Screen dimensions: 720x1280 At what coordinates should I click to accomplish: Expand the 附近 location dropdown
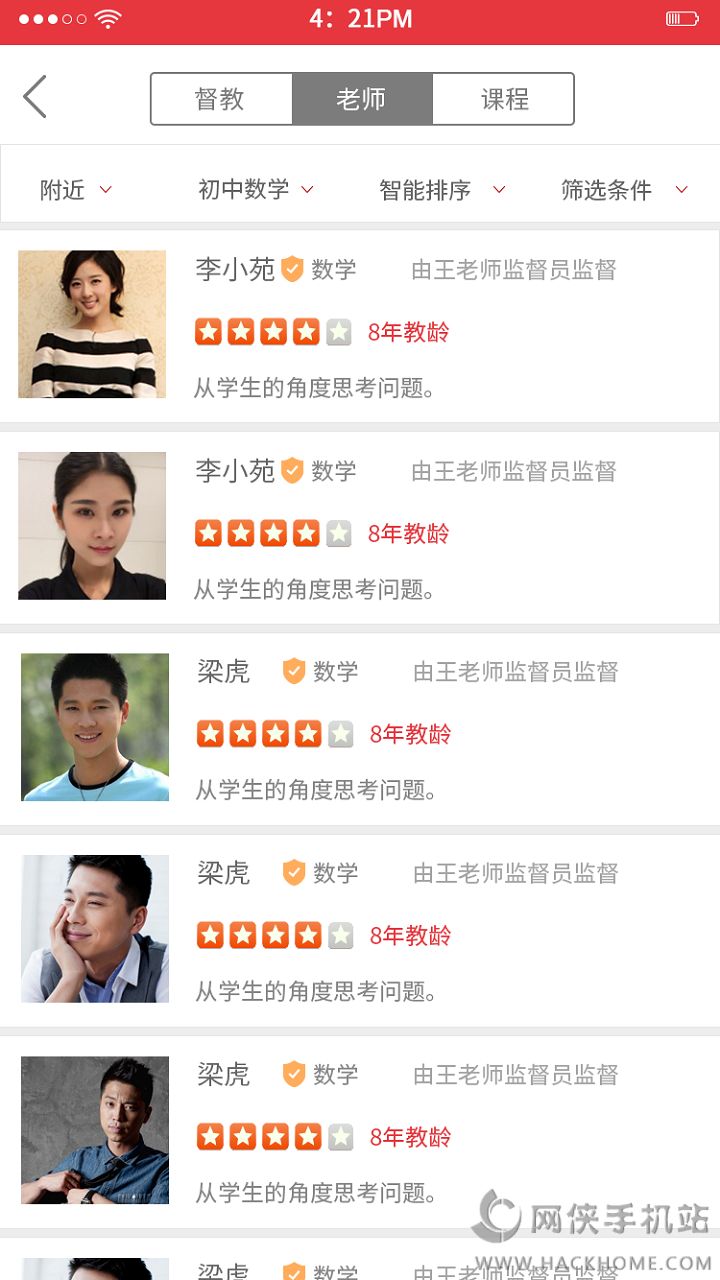[76, 189]
